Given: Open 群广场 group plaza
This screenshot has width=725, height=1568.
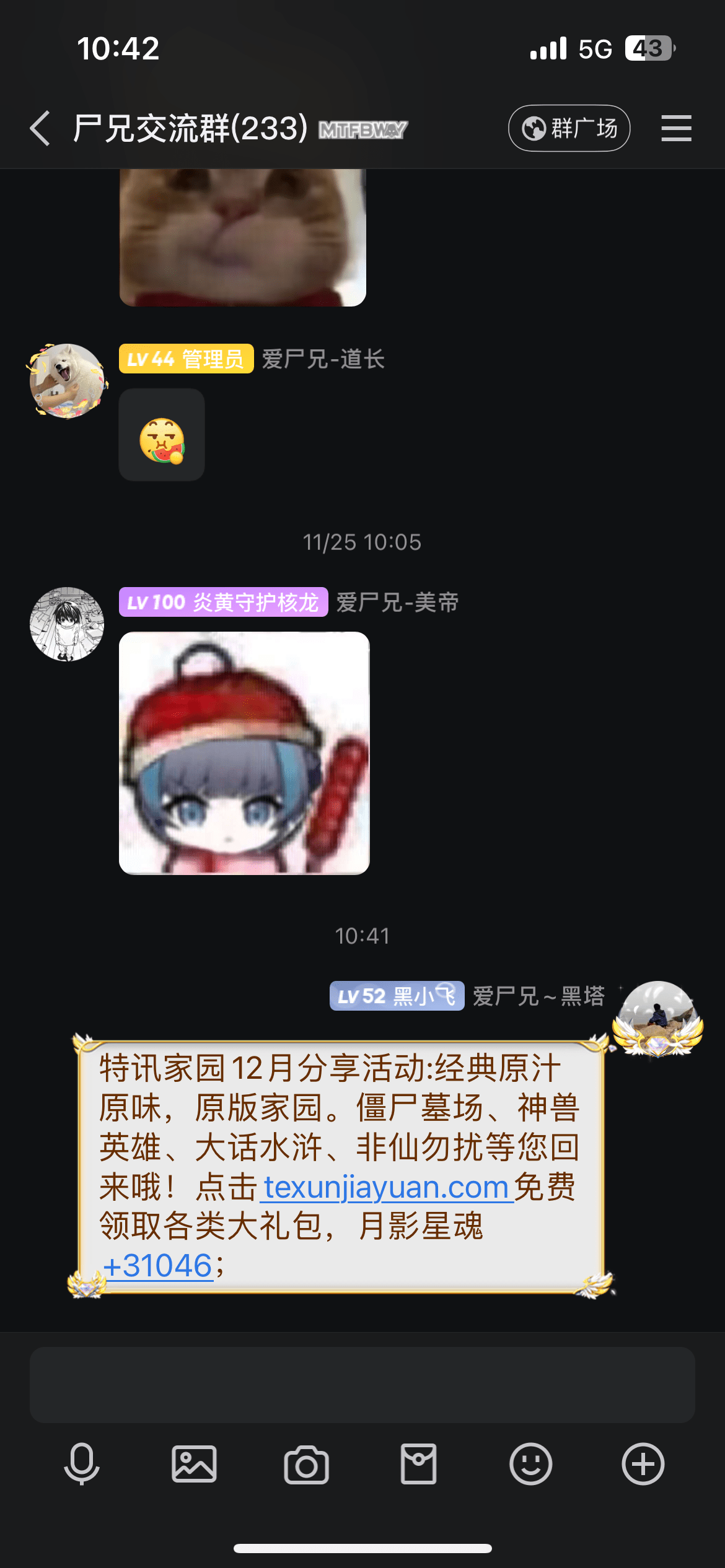Looking at the screenshot, I should click(569, 128).
